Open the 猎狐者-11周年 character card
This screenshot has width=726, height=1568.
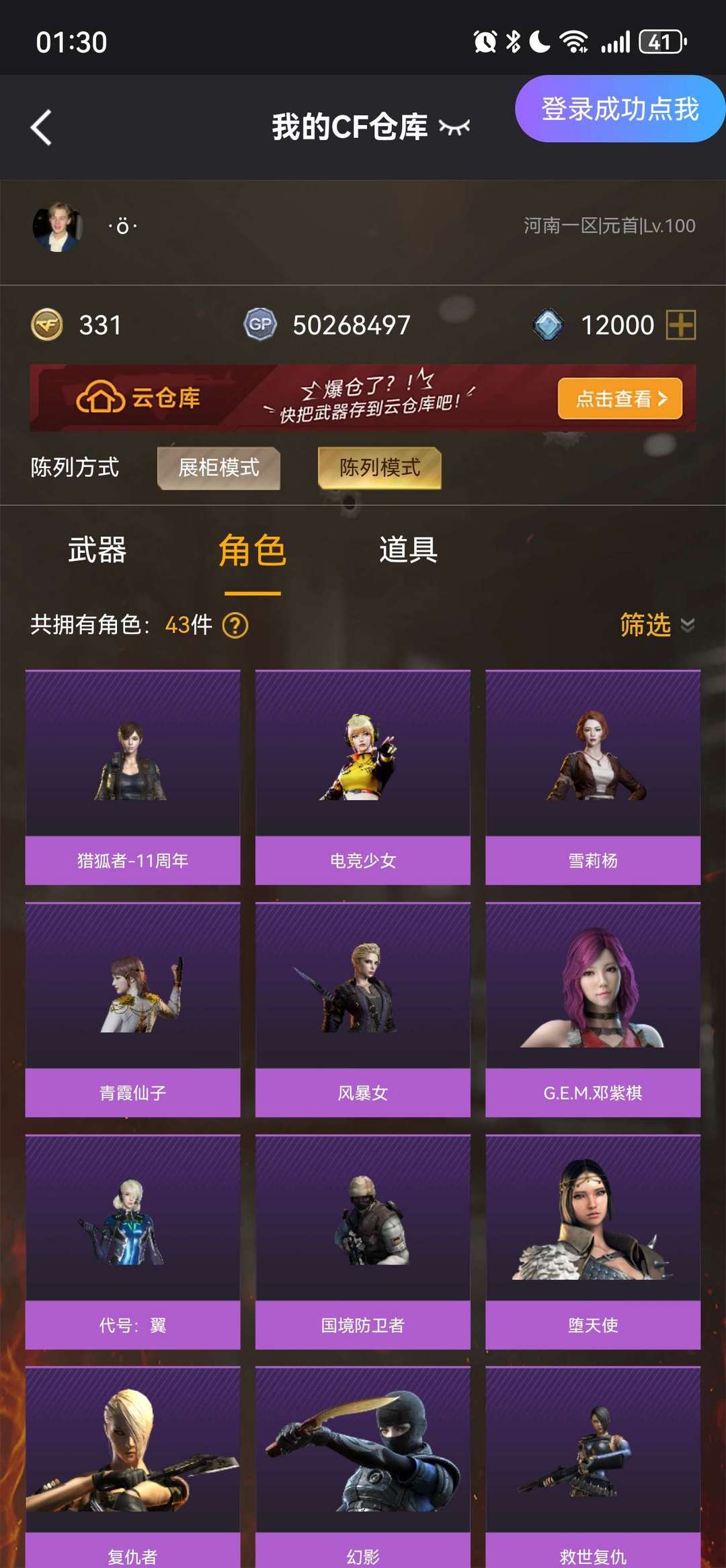click(x=132, y=777)
